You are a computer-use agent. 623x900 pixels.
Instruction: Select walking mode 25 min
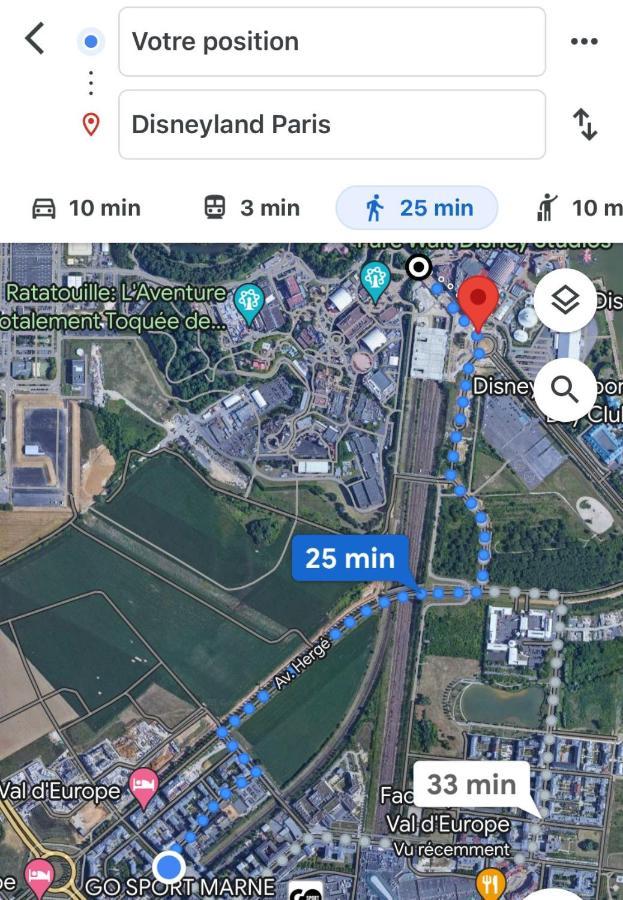[418, 208]
